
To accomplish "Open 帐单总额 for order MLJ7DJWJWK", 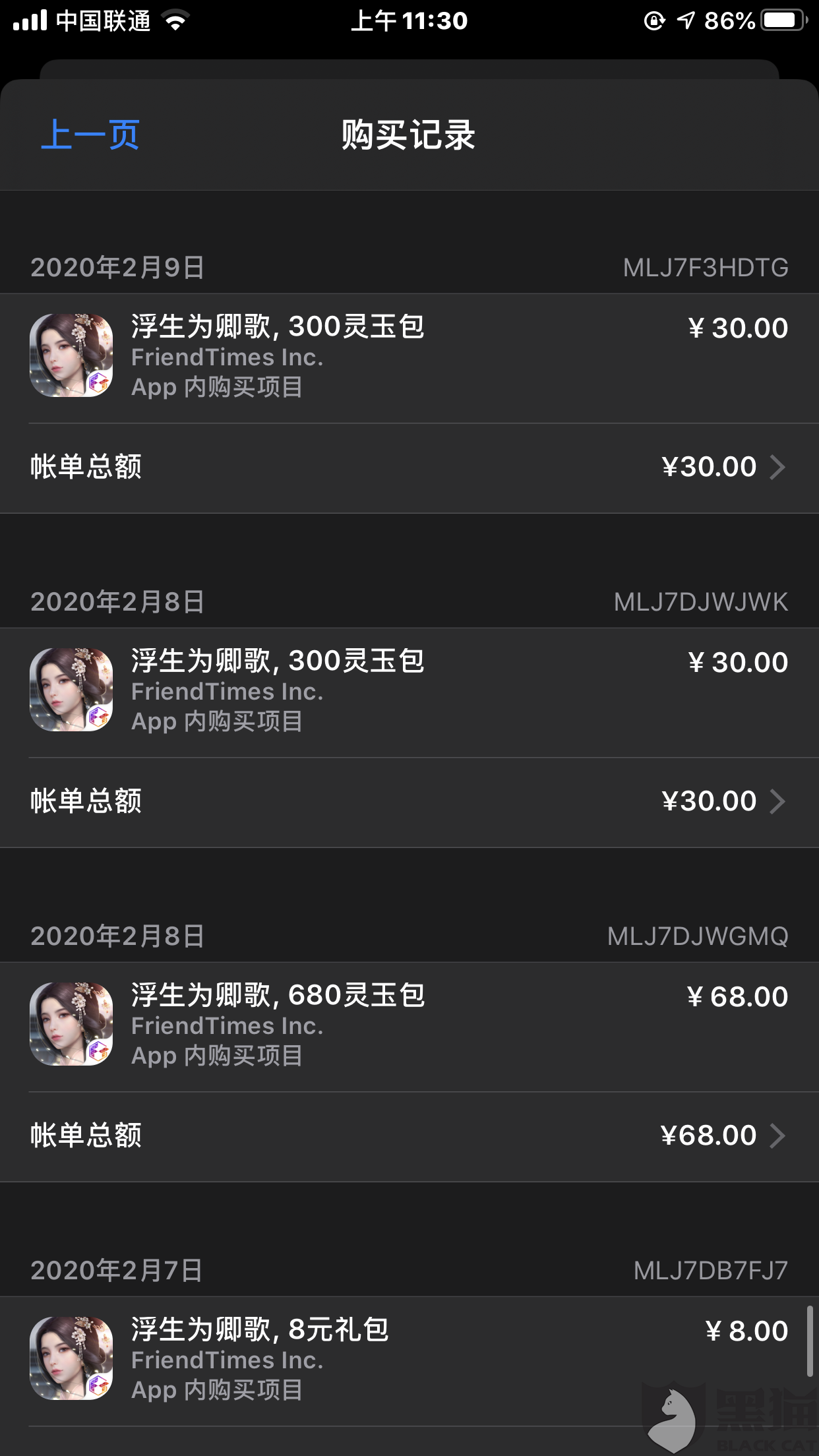I will (x=409, y=802).
